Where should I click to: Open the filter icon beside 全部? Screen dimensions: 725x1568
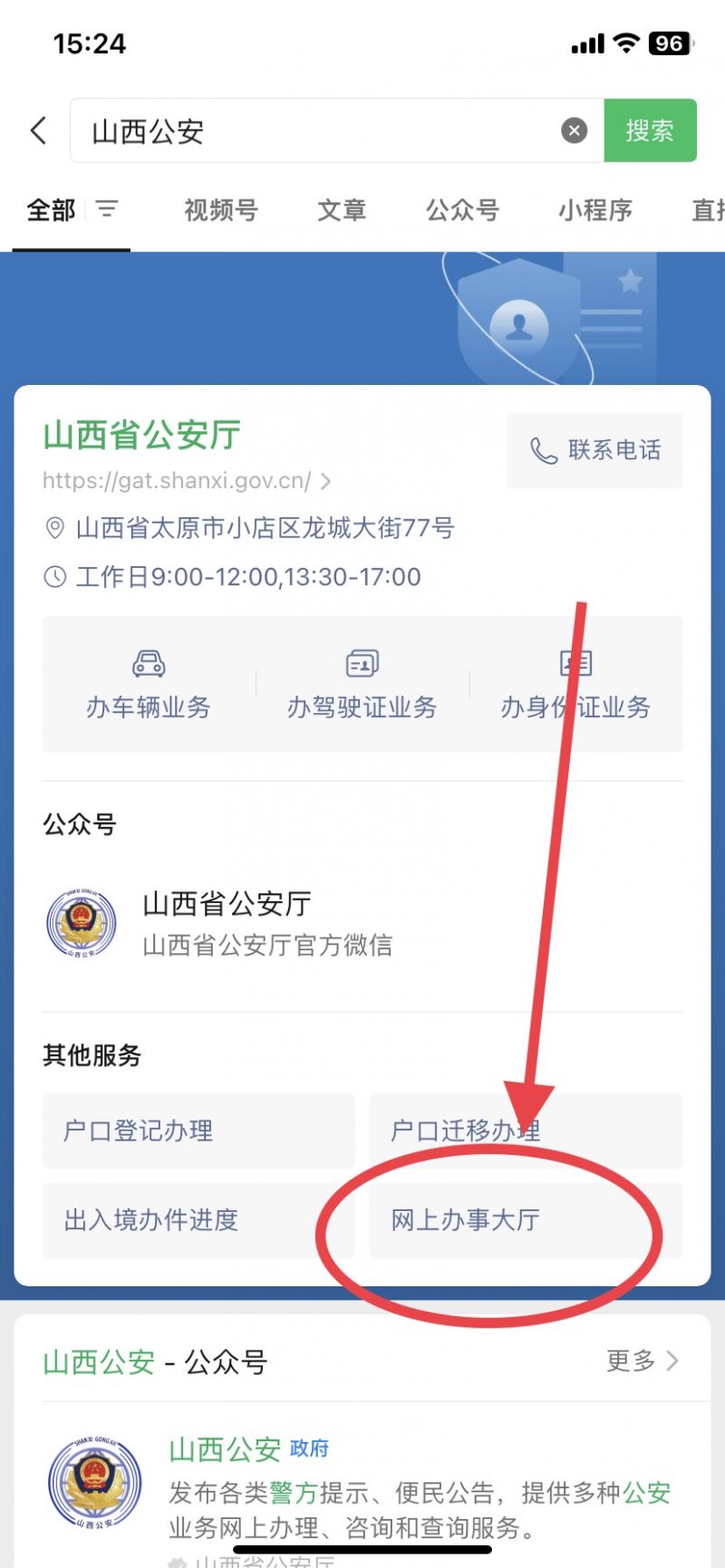pyautogui.click(x=107, y=209)
